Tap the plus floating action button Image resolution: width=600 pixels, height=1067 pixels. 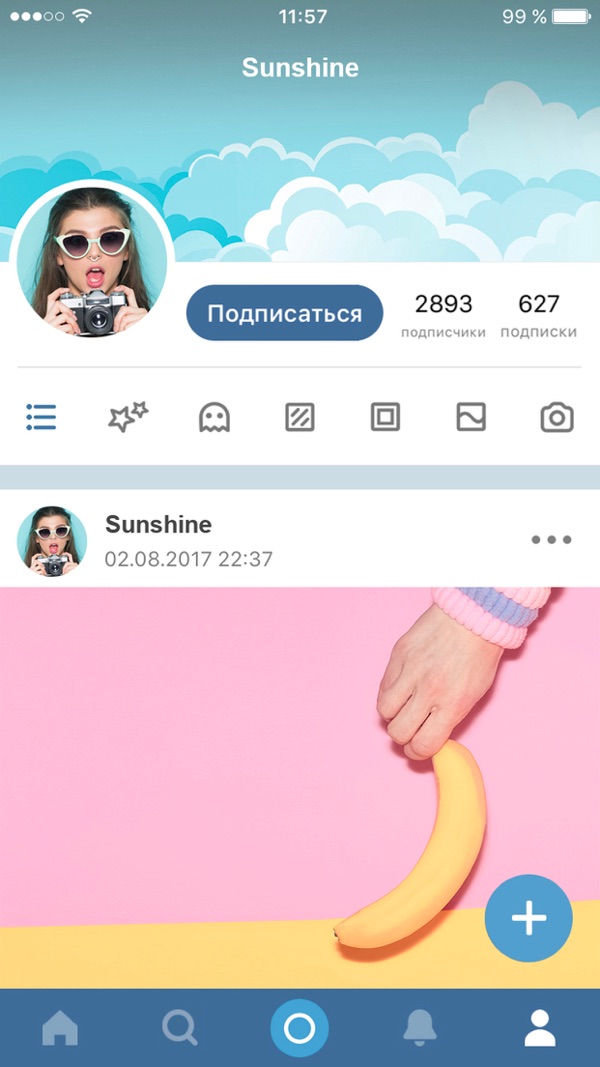point(529,918)
